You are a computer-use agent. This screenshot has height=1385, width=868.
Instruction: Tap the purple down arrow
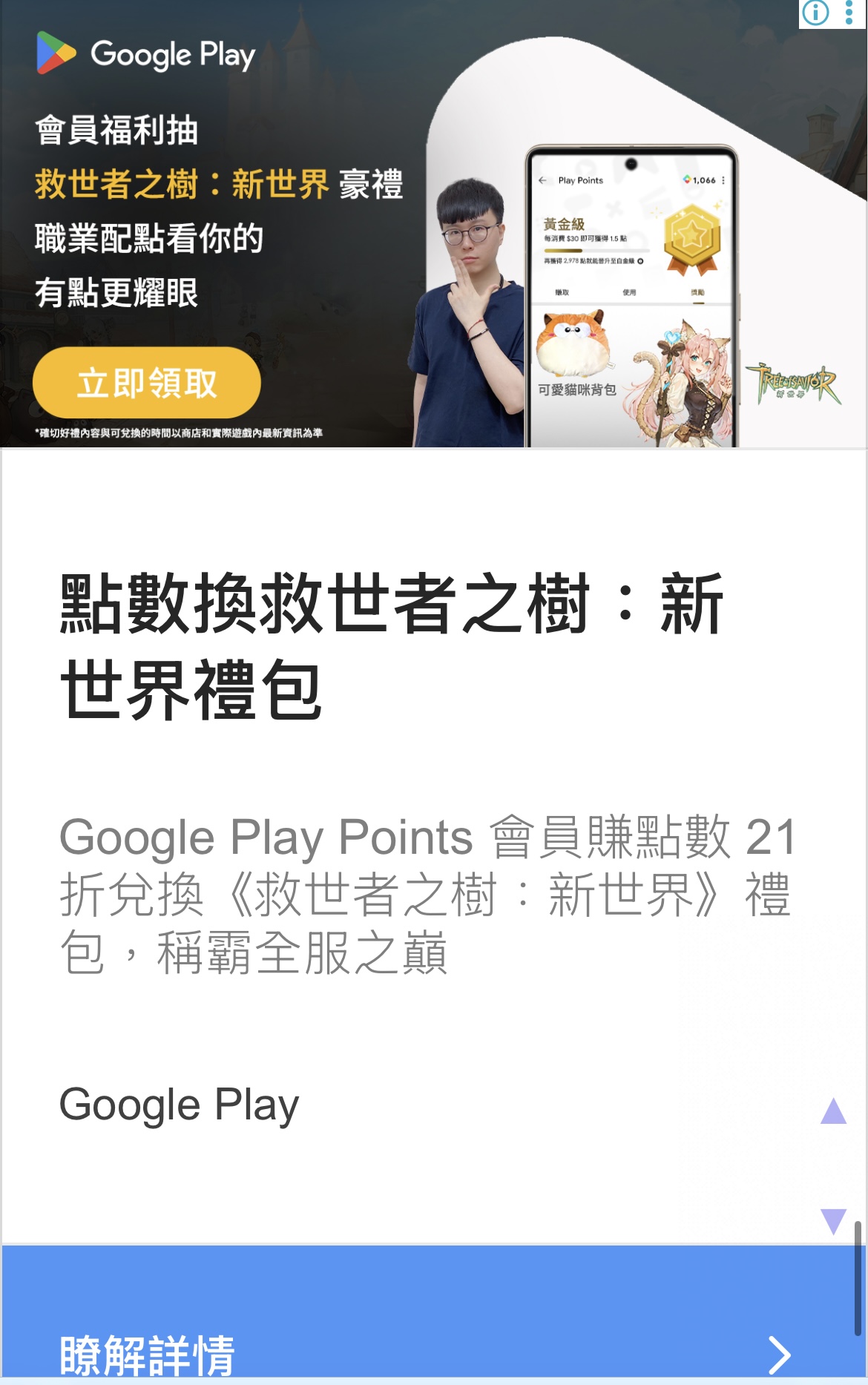point(833,1220)
